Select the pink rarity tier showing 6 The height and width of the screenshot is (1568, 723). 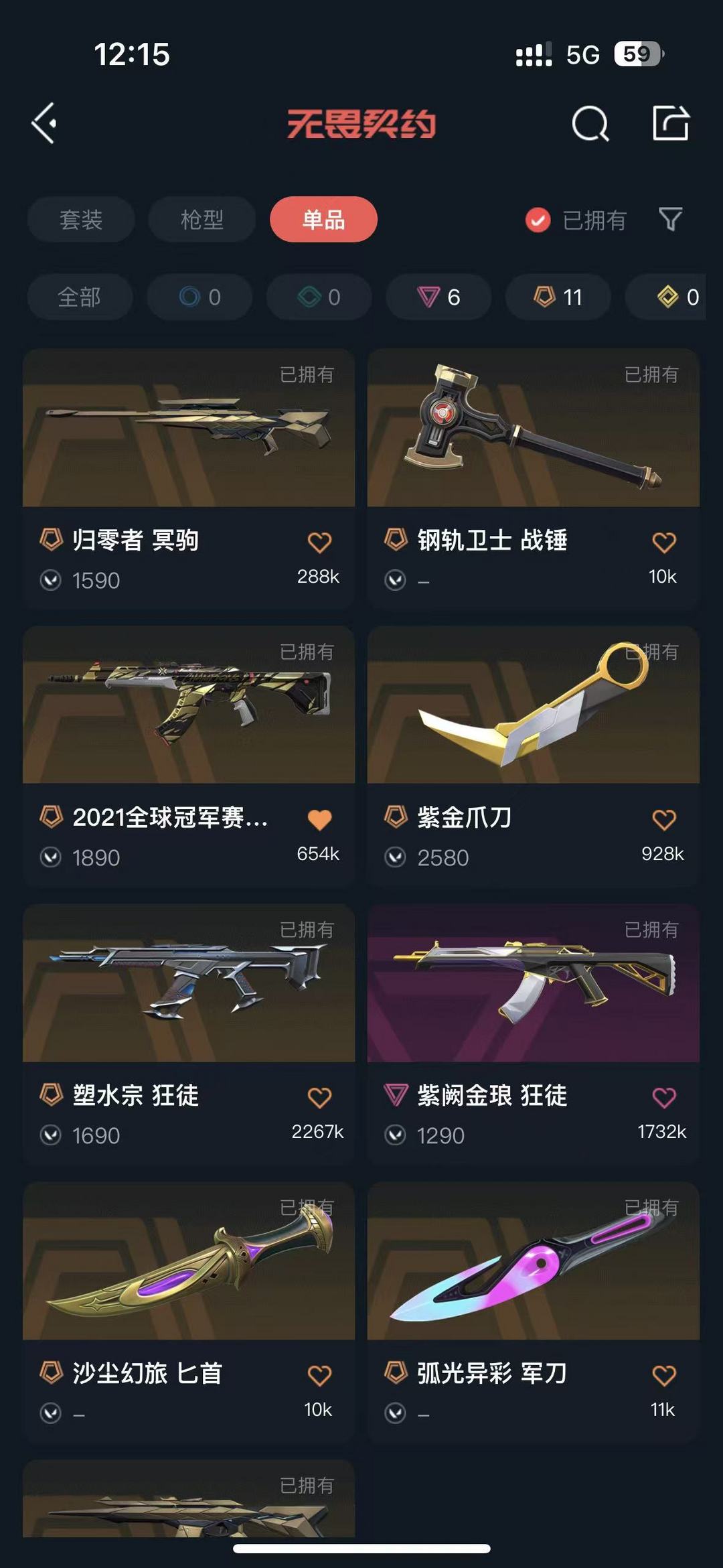[437, 297]
